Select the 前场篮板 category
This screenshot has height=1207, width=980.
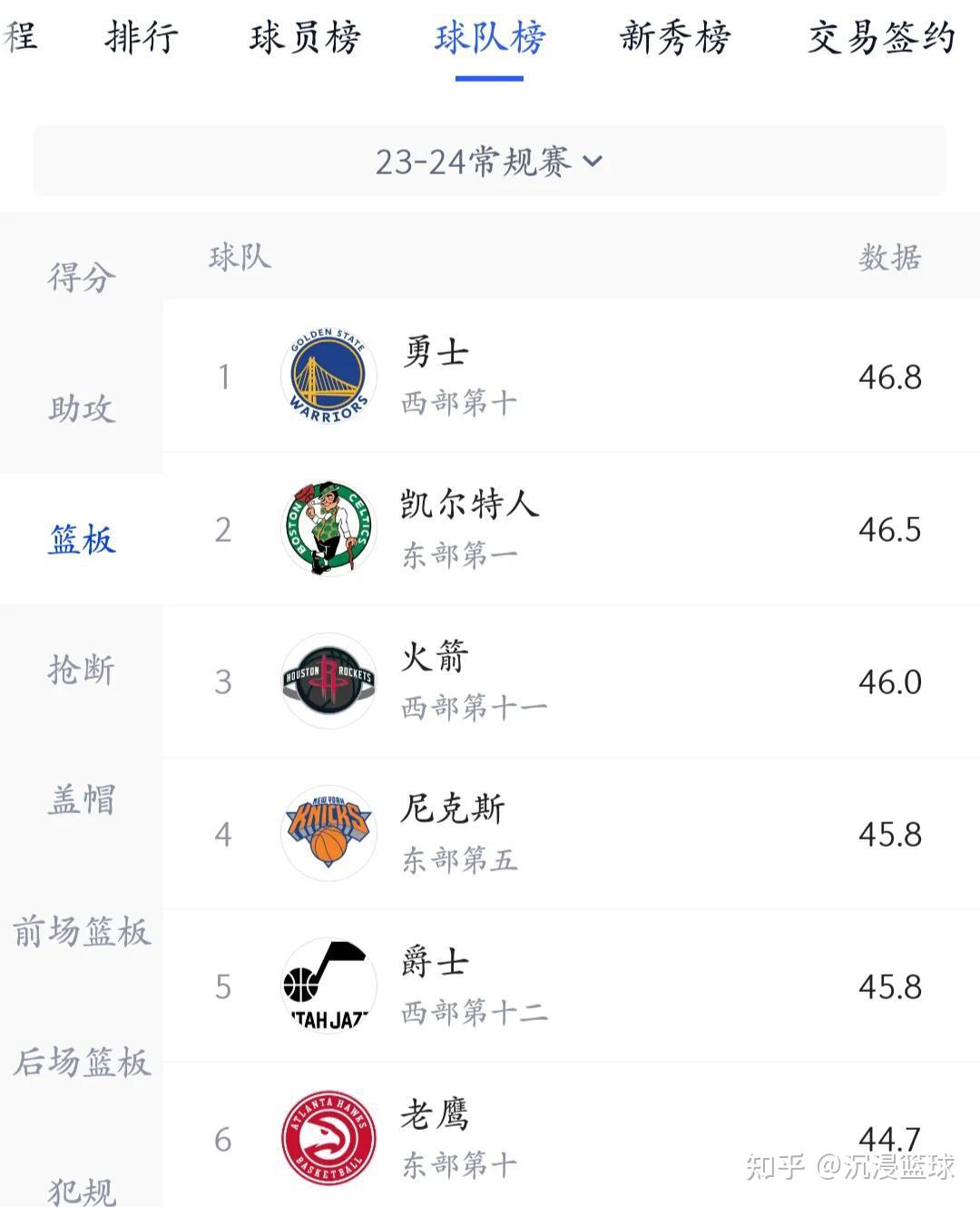click(82, 931)
